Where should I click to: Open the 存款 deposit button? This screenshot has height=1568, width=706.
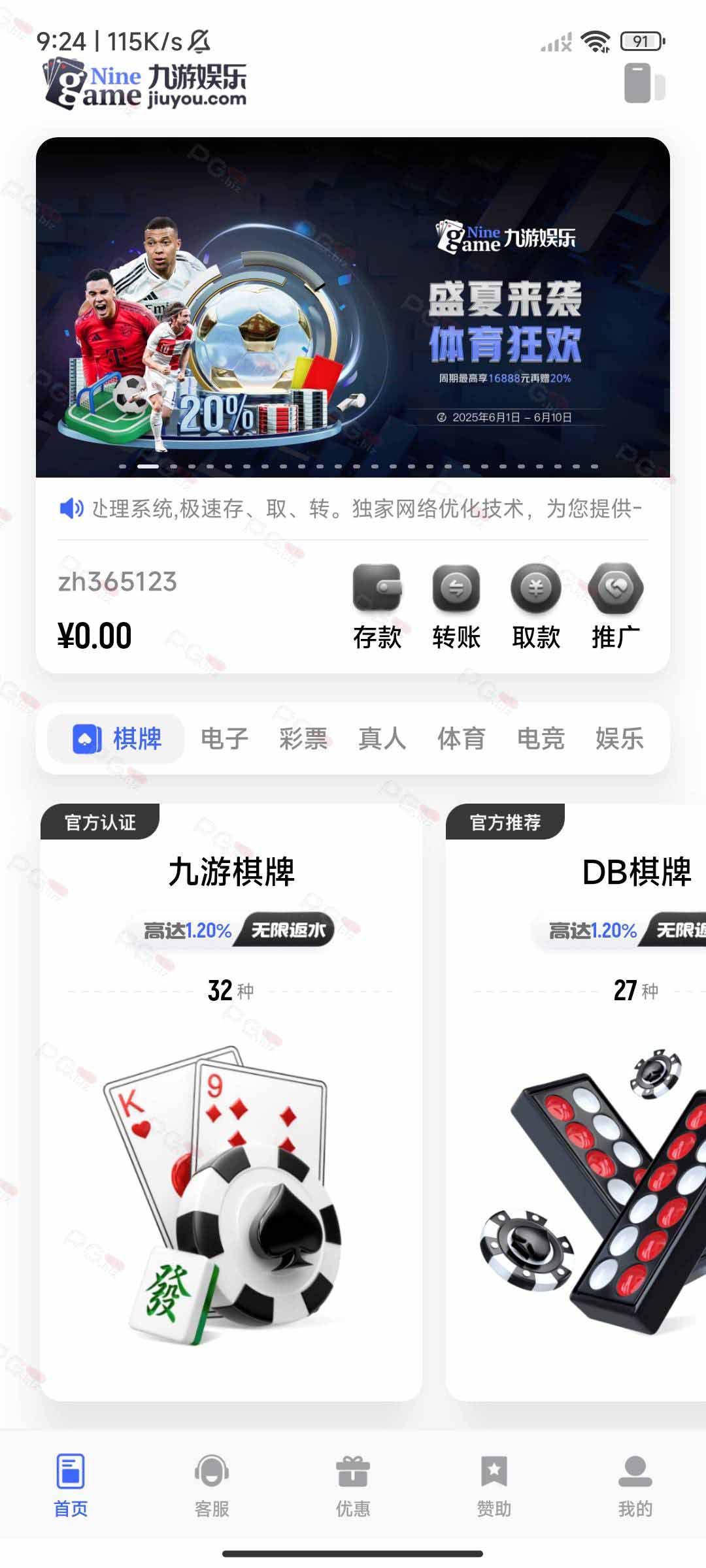[377, 607]
